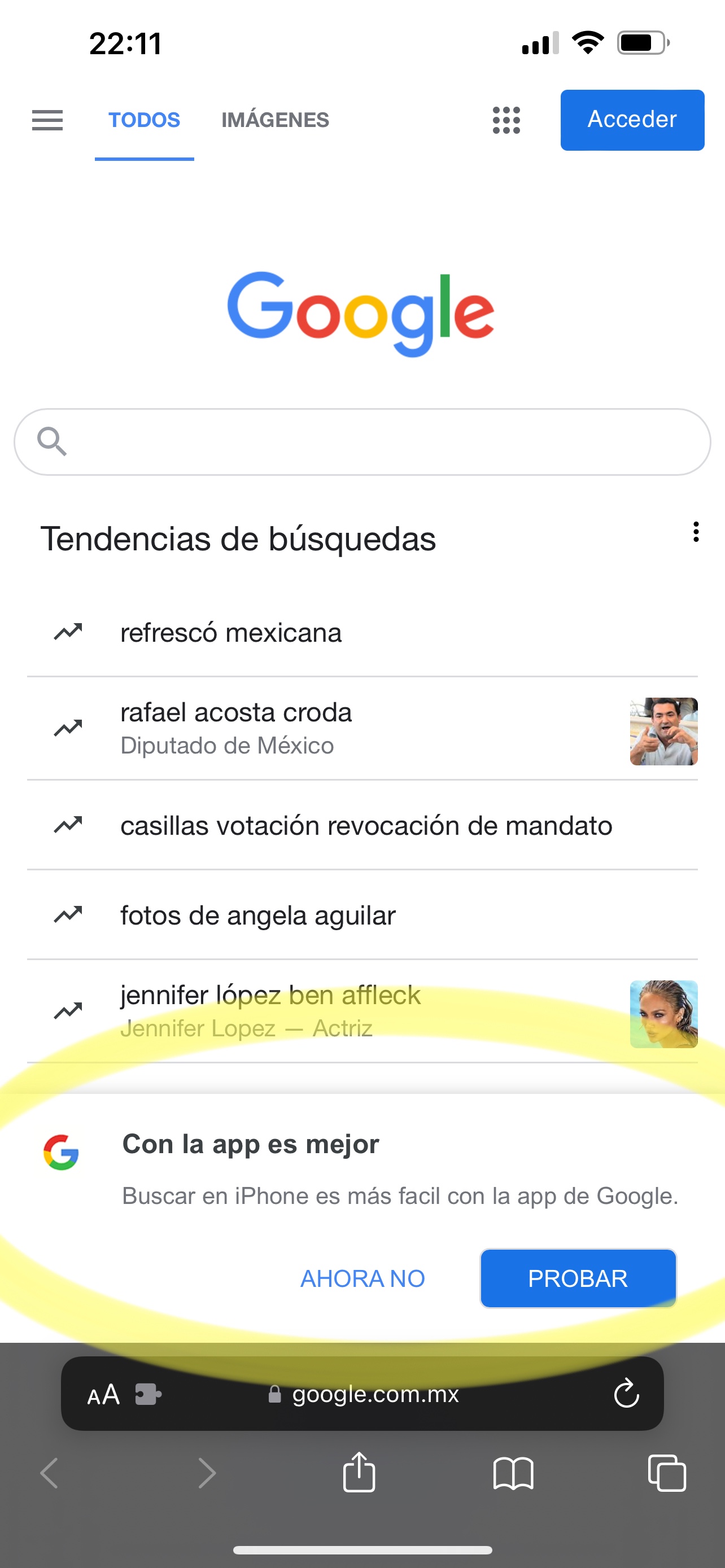Image resolution: width=725 pixels, height=1568 pixels.
Task: Switch to the IMÁGENES tab
Action: (275, 120)
